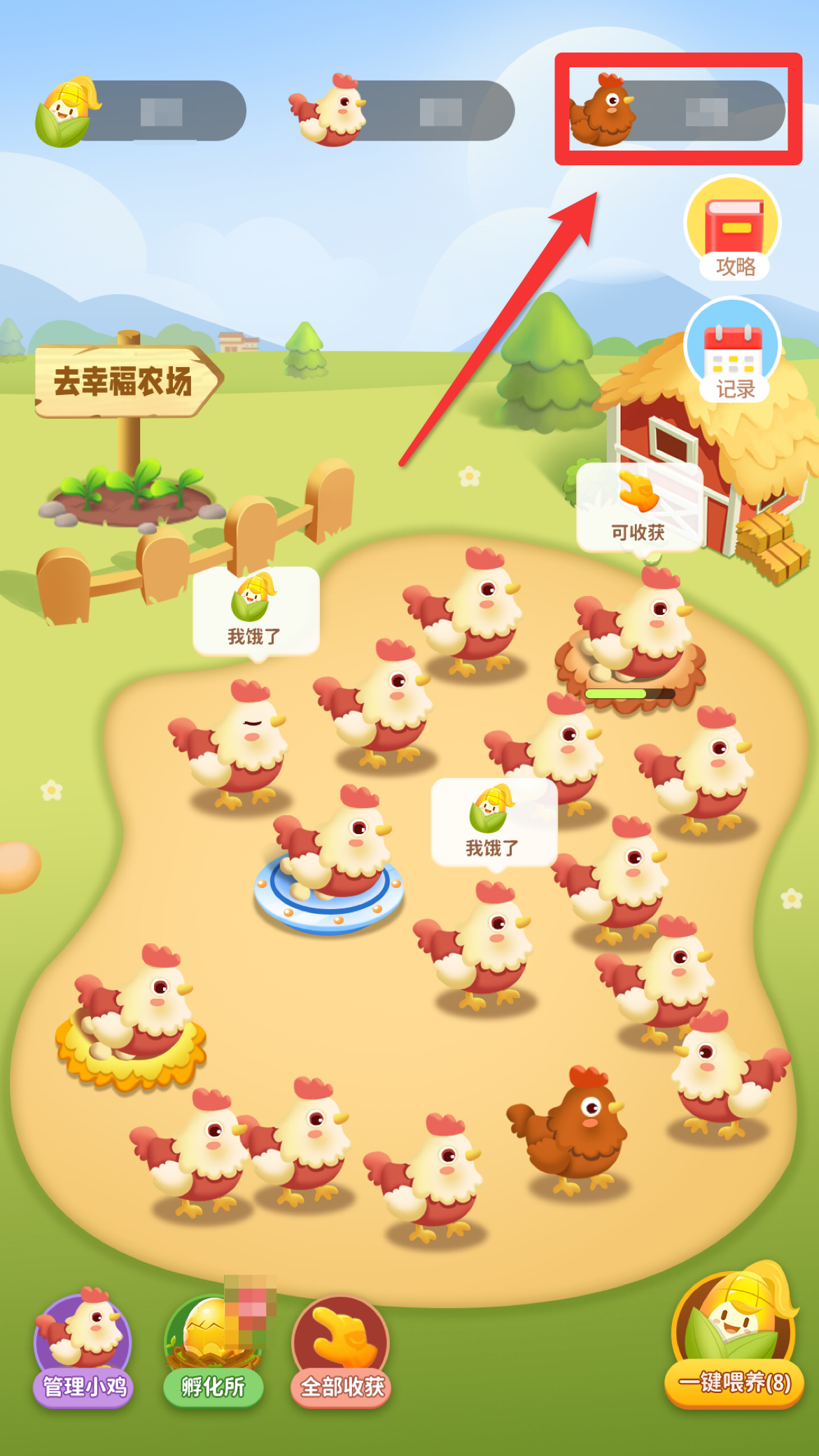819x1456 pixels.
Task: Tap the 可收获 harvest bubble
Action: [x=638, y=507]
